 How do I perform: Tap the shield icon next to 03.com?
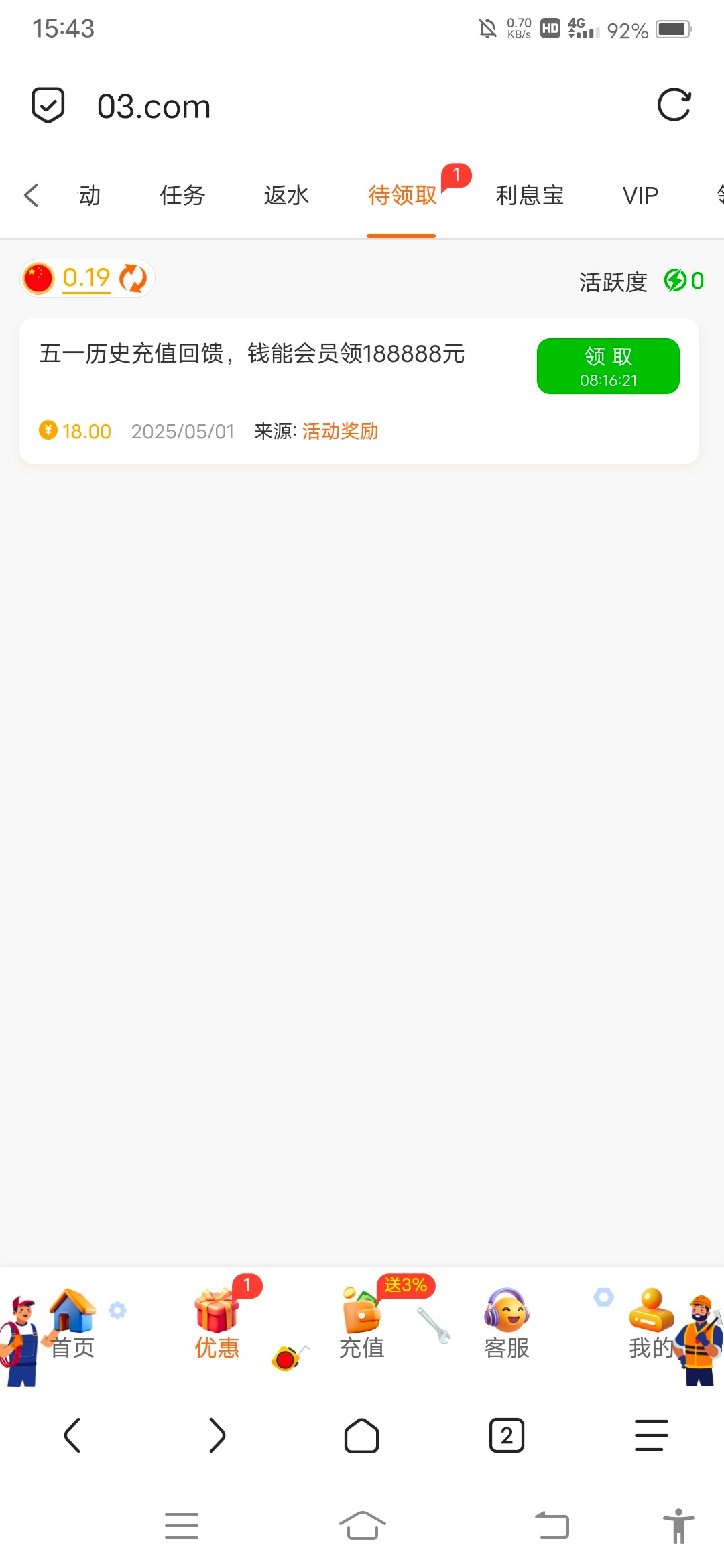click(x=48, y=104)
